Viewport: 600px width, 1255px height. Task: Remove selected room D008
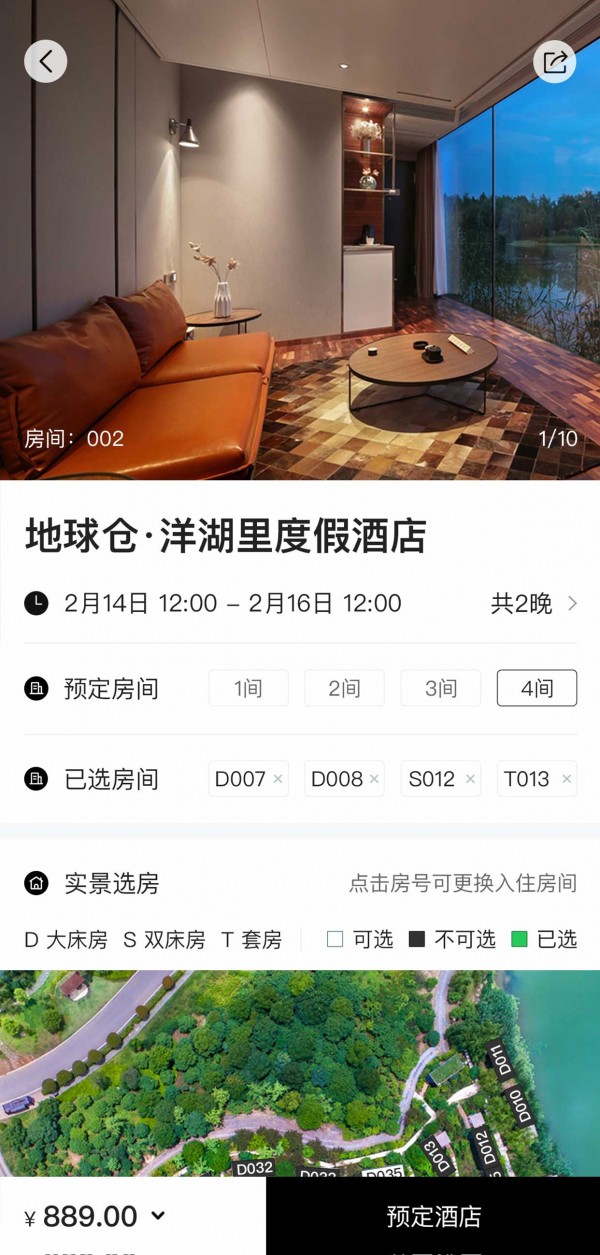[374, 779]
